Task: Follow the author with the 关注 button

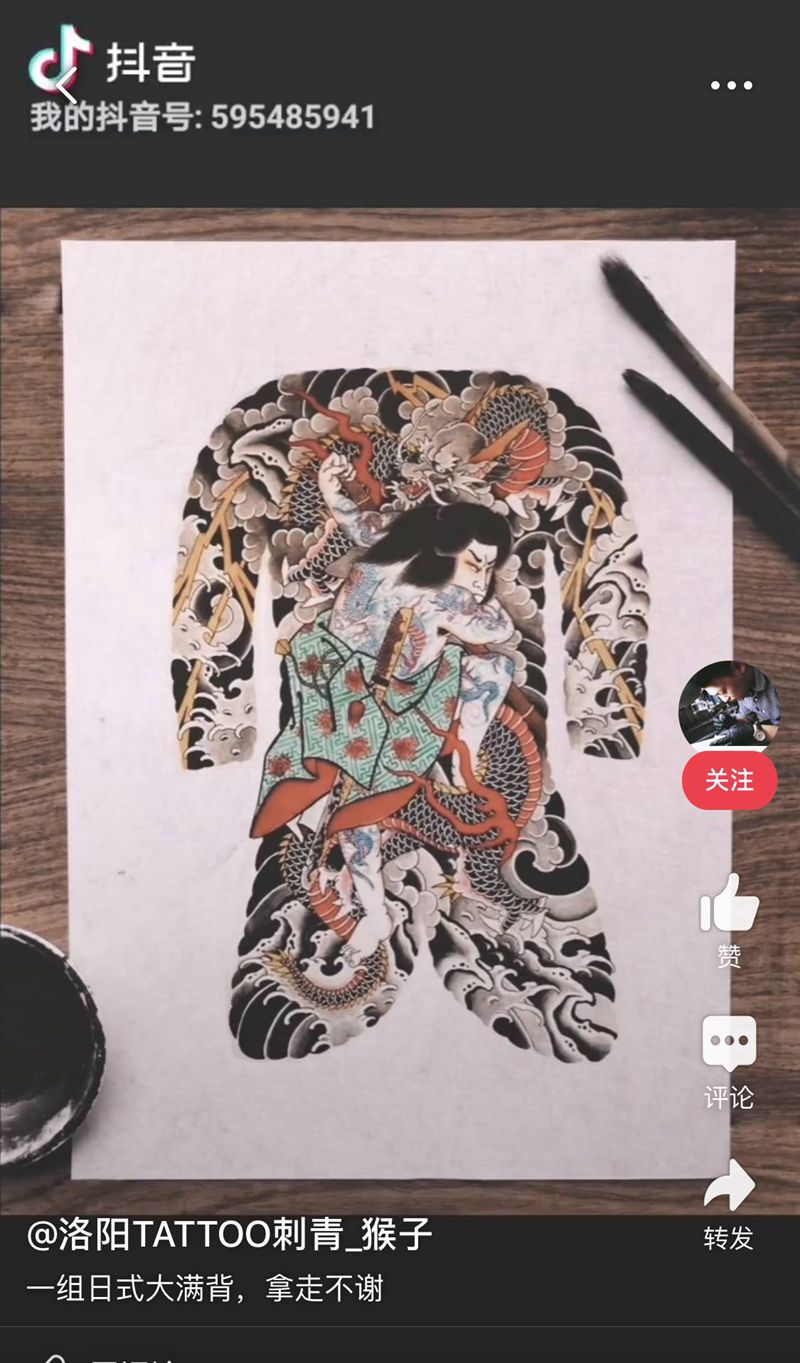Action: [729, 781]
